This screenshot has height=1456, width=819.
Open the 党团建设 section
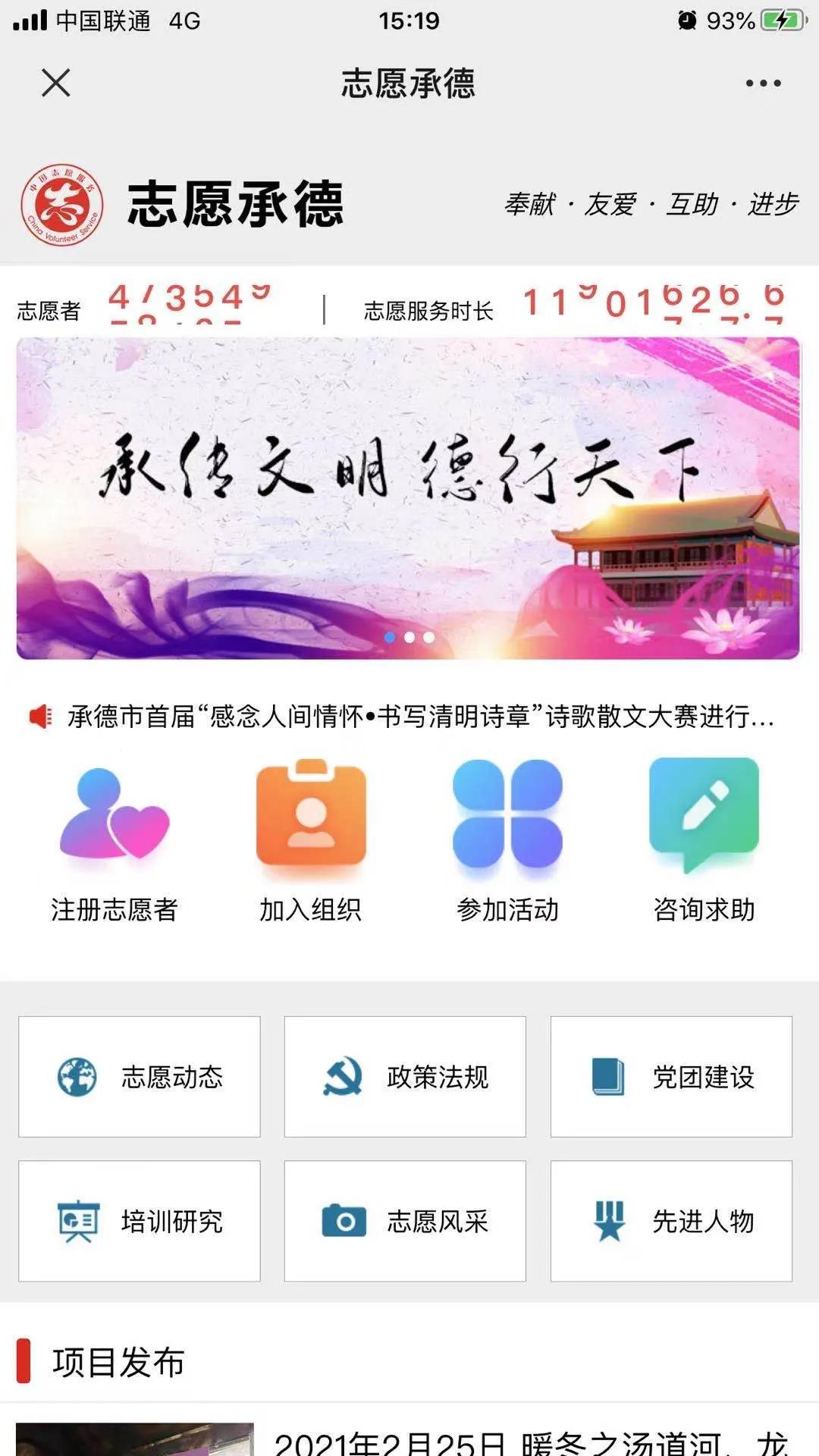pyautogui.click(x=671, y=1076)
